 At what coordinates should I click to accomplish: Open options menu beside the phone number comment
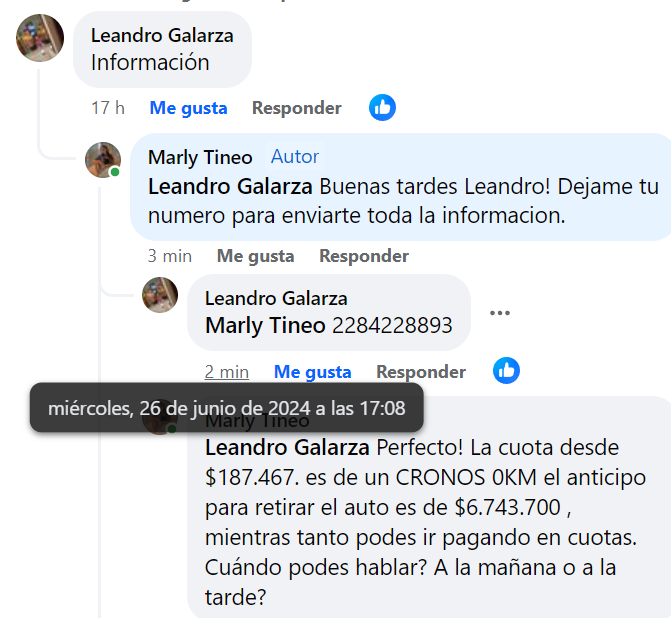coord(500,313)
